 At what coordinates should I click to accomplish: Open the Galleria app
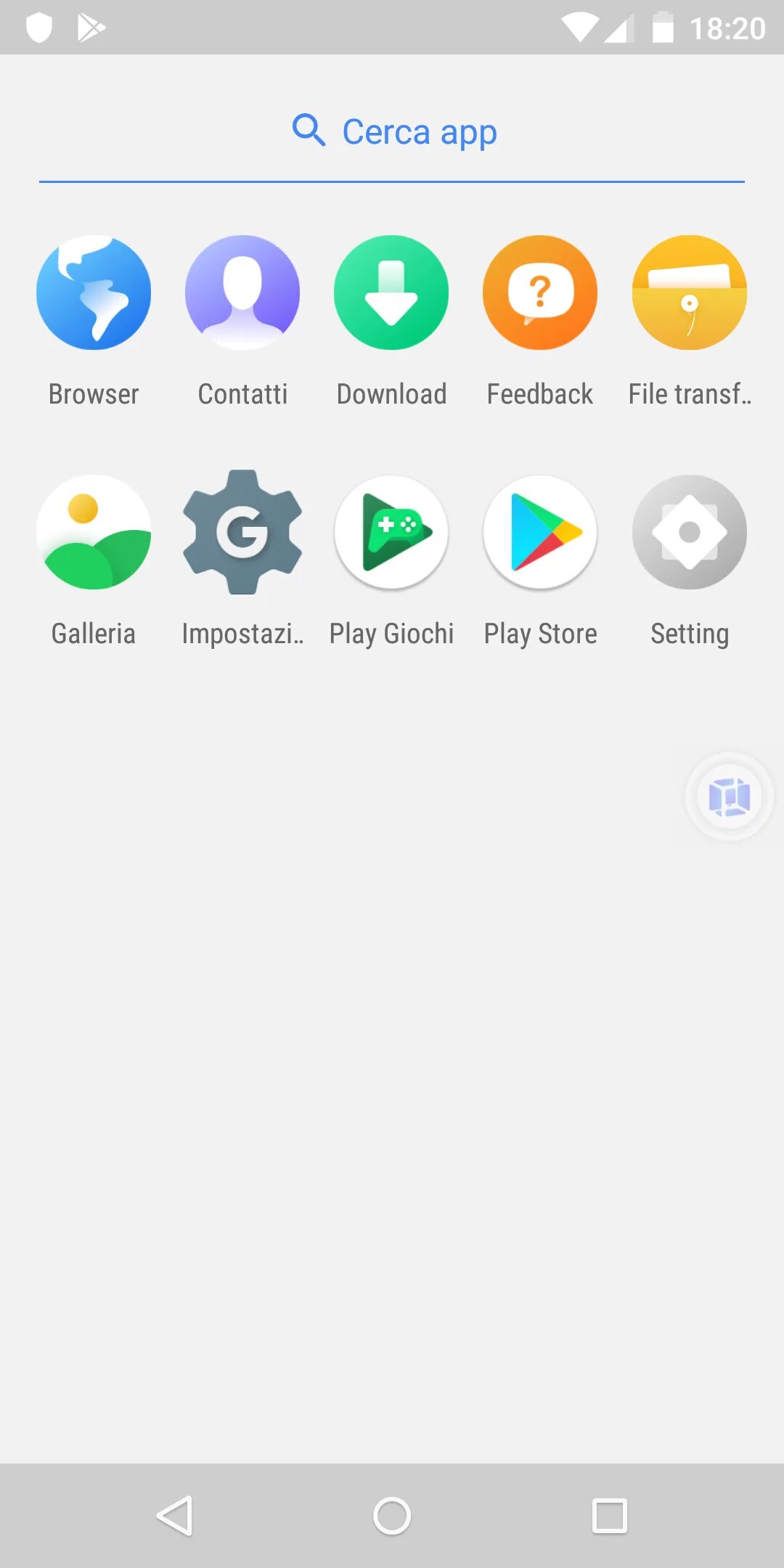[x=94, y=532]
